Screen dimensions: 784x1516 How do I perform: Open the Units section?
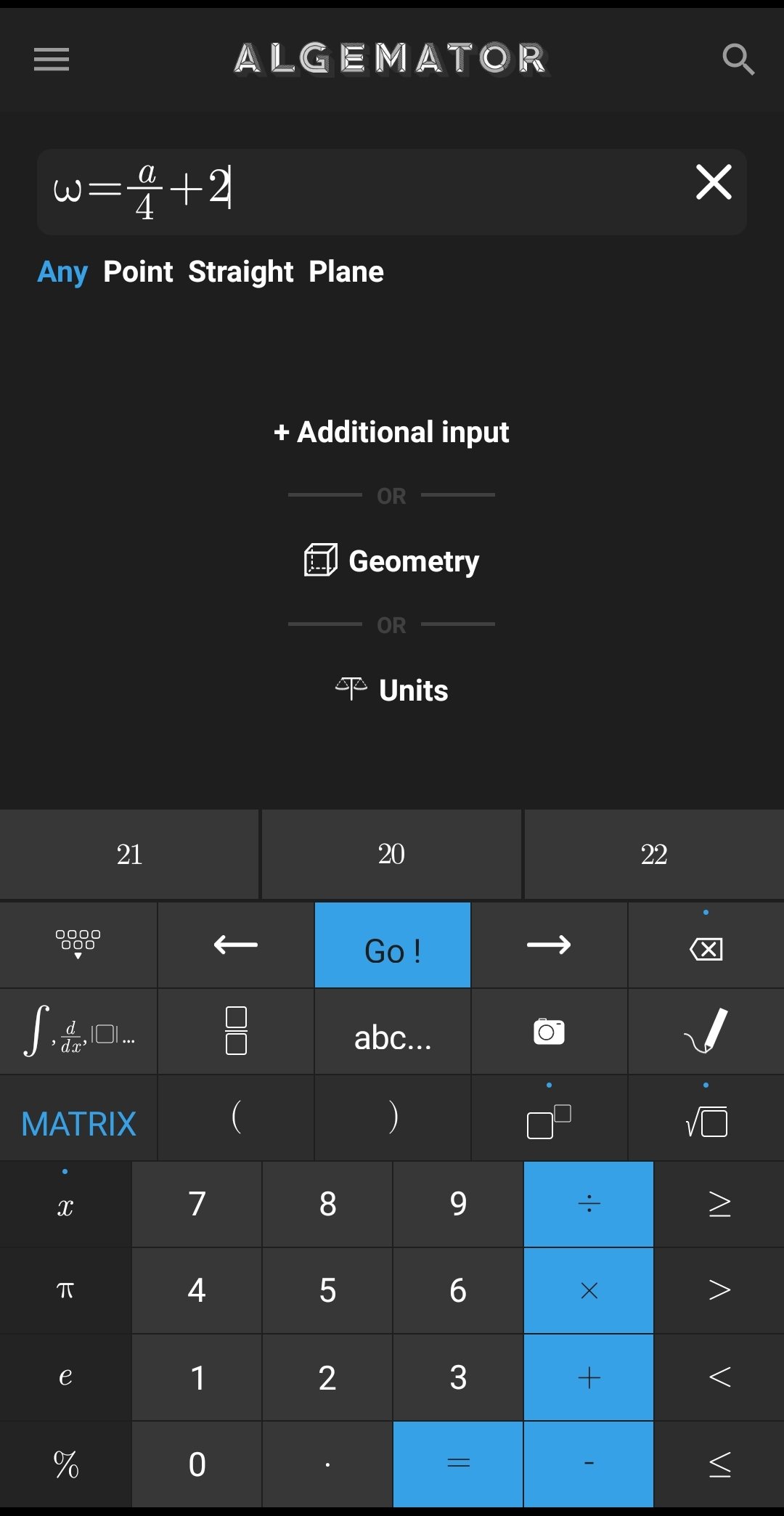391,690
